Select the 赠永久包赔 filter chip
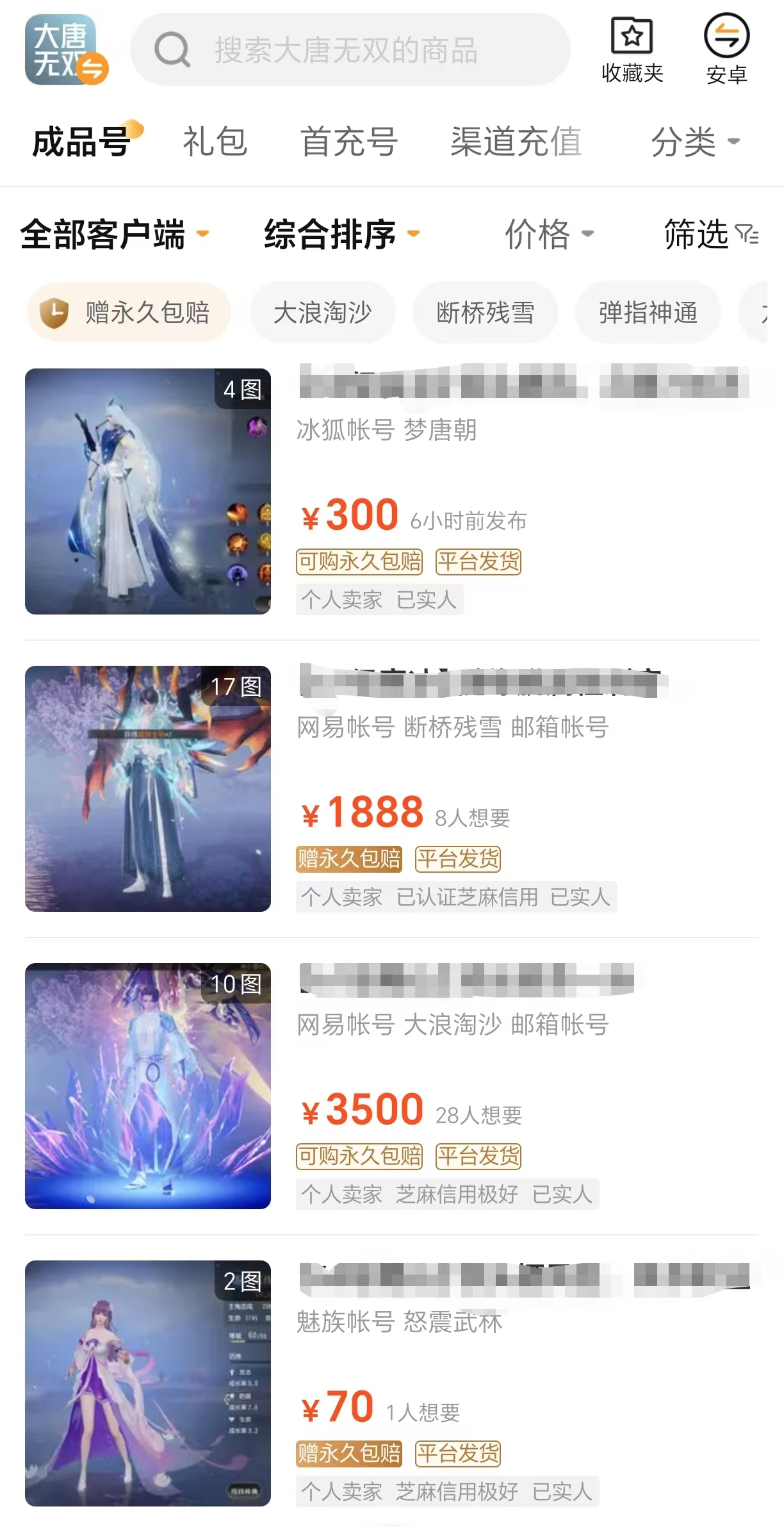 tap(129, 313)
